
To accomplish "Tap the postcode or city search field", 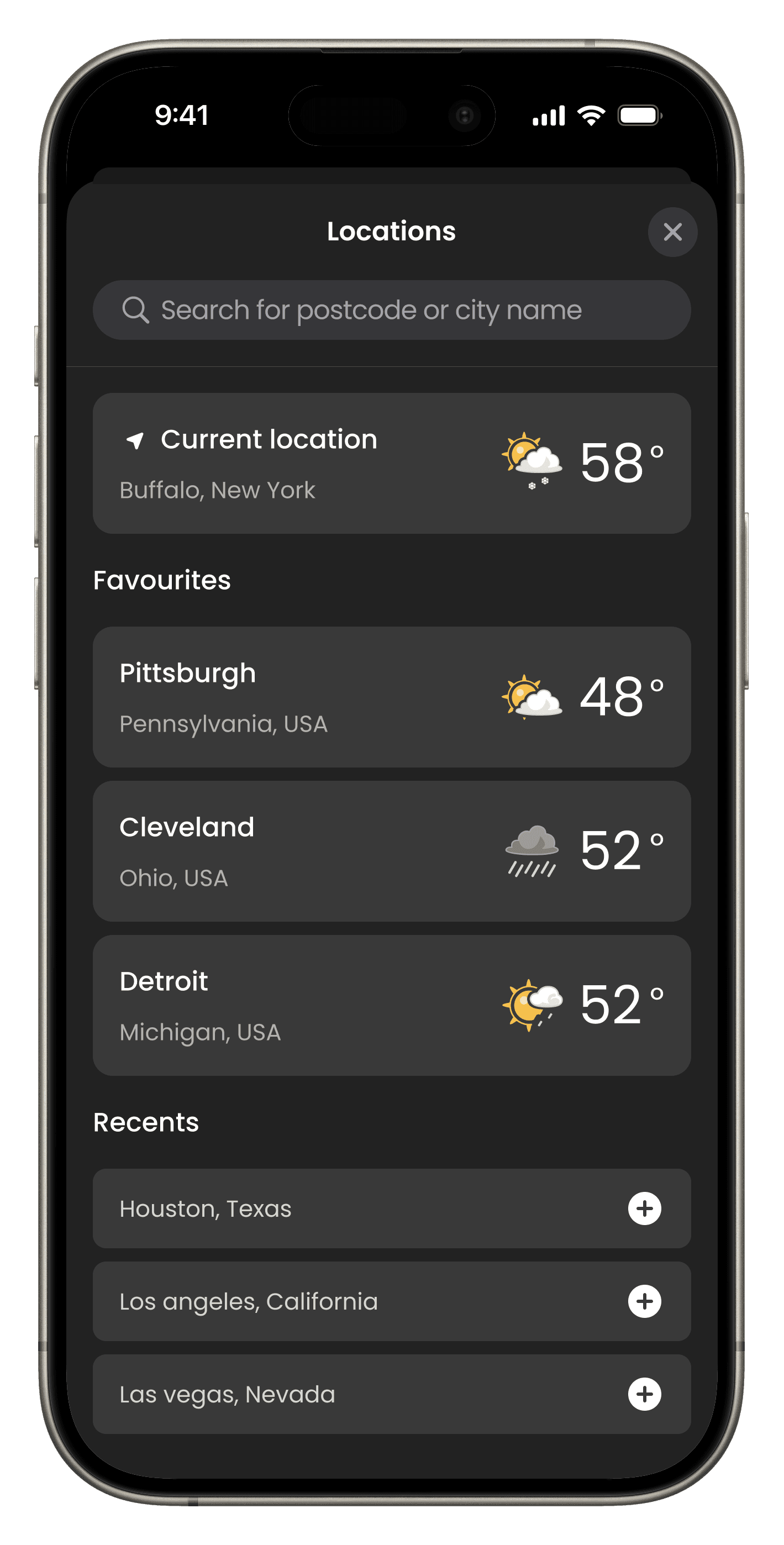I will (392, 310).
